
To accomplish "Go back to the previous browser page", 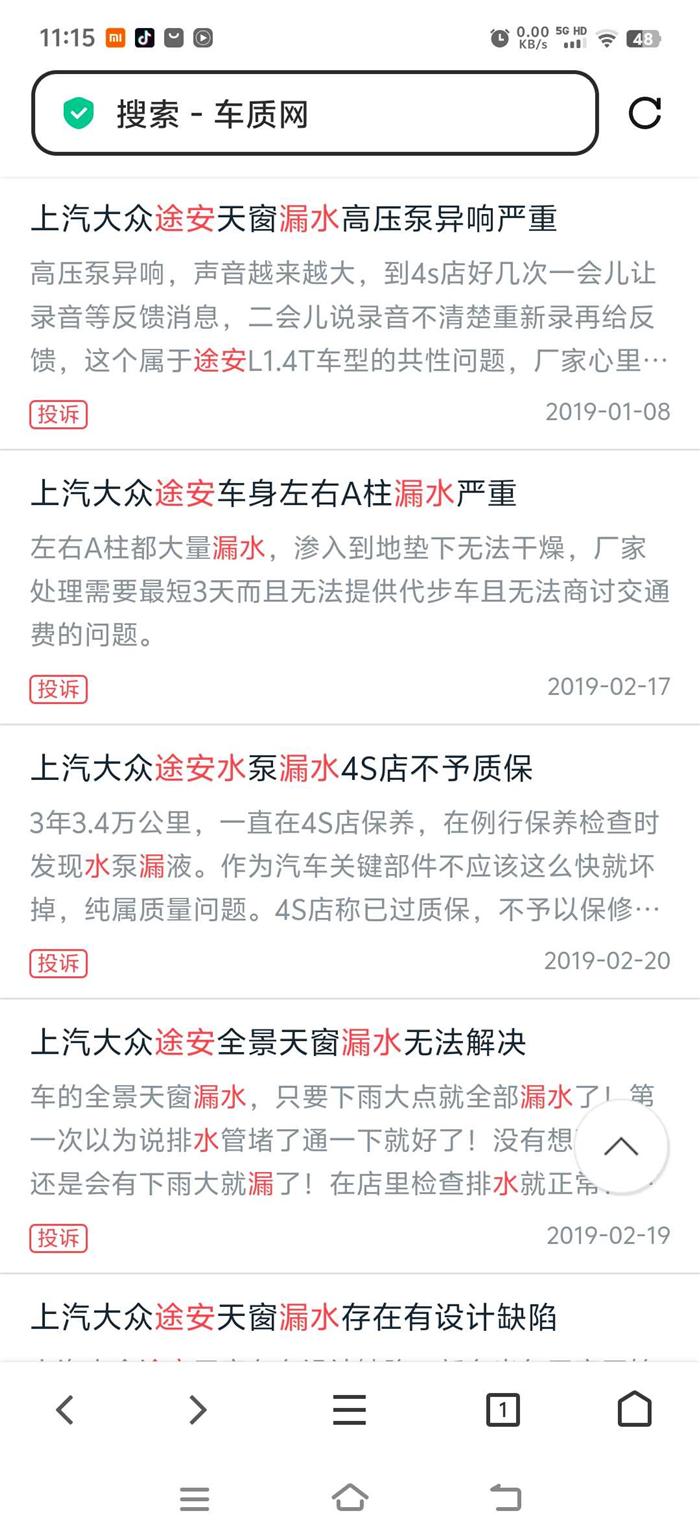I will click(65, 1410).
